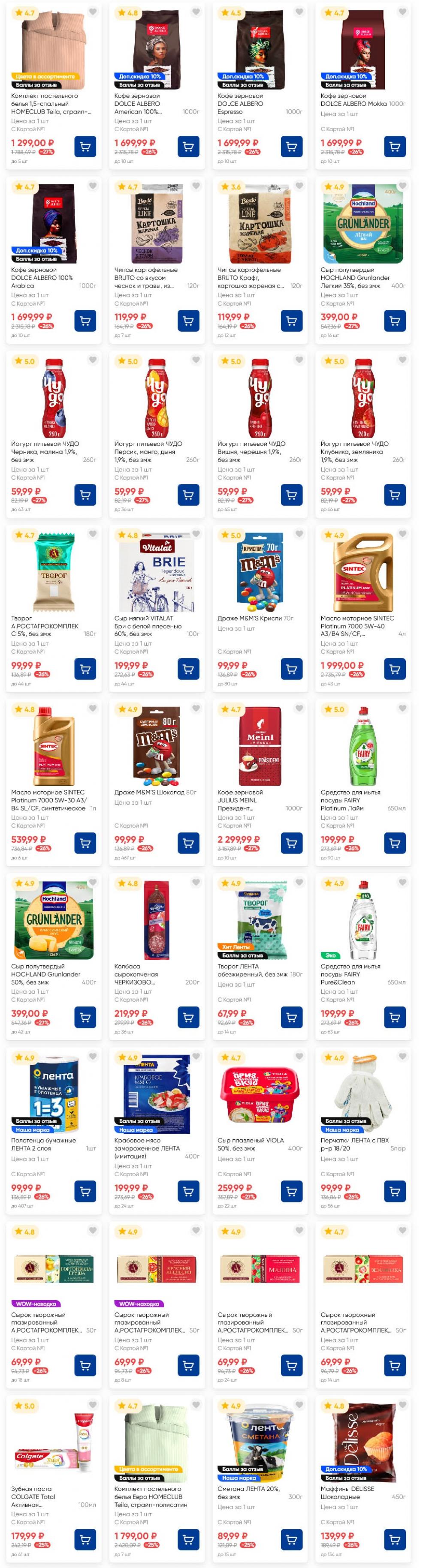This screenshot has width=429, height=1568.
Task: Add DOLCE ALBERO Mokka coffee to cart
Action: (x=394, y=147)
